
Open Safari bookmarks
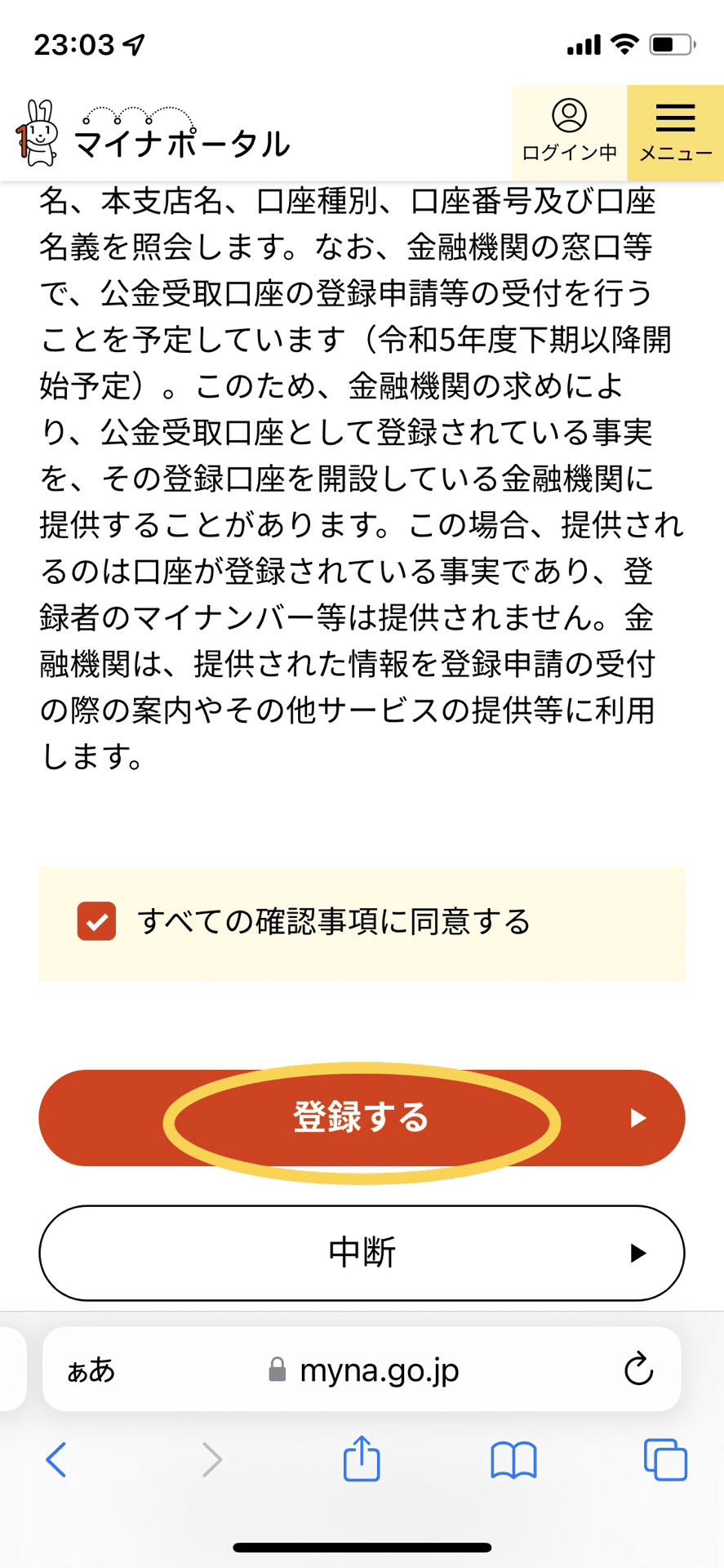pyautogui.click(x=513, y=1459)
